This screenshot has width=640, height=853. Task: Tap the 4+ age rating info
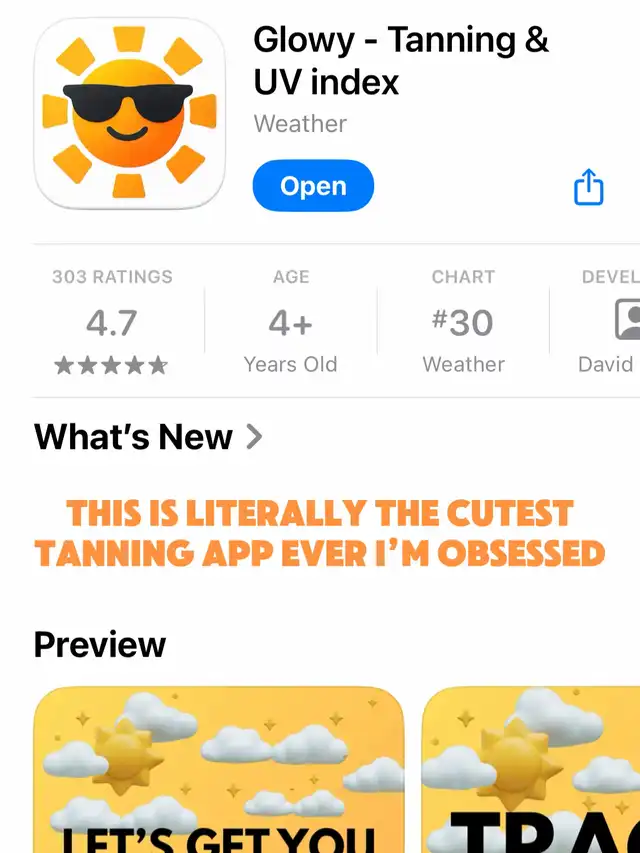point(291,321)
